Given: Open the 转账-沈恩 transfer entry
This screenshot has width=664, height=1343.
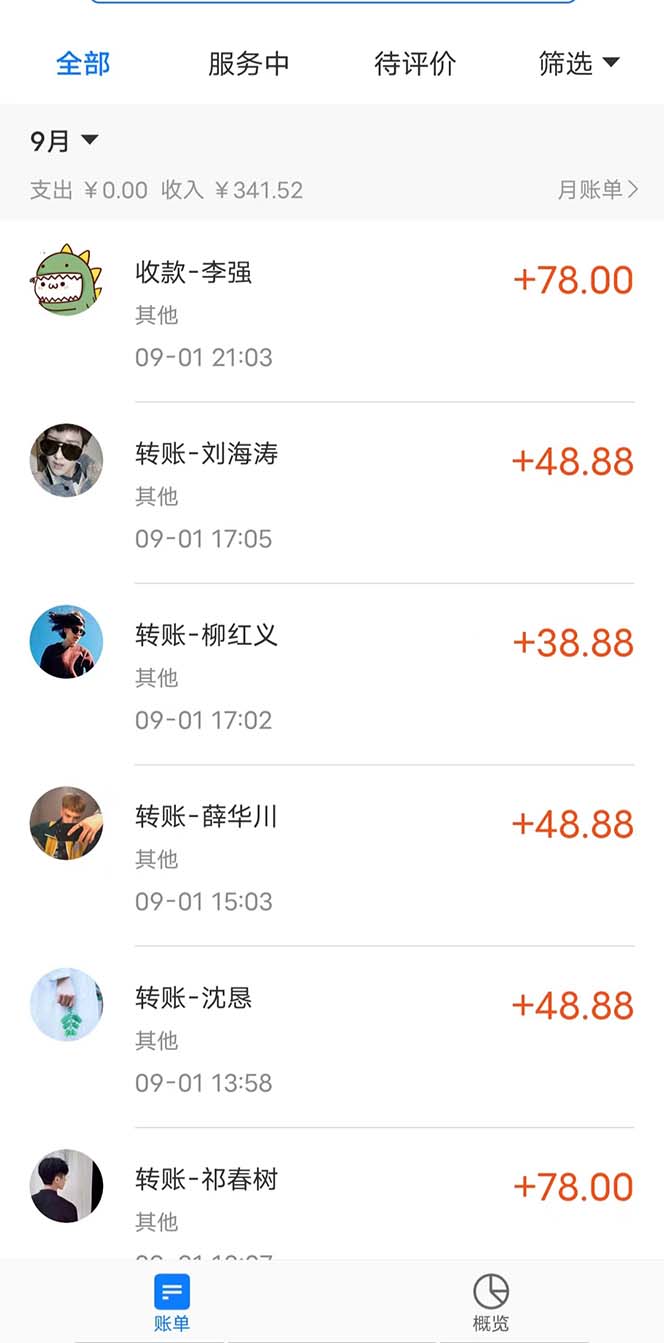Looking at the screenshot, I should 332,1038.
